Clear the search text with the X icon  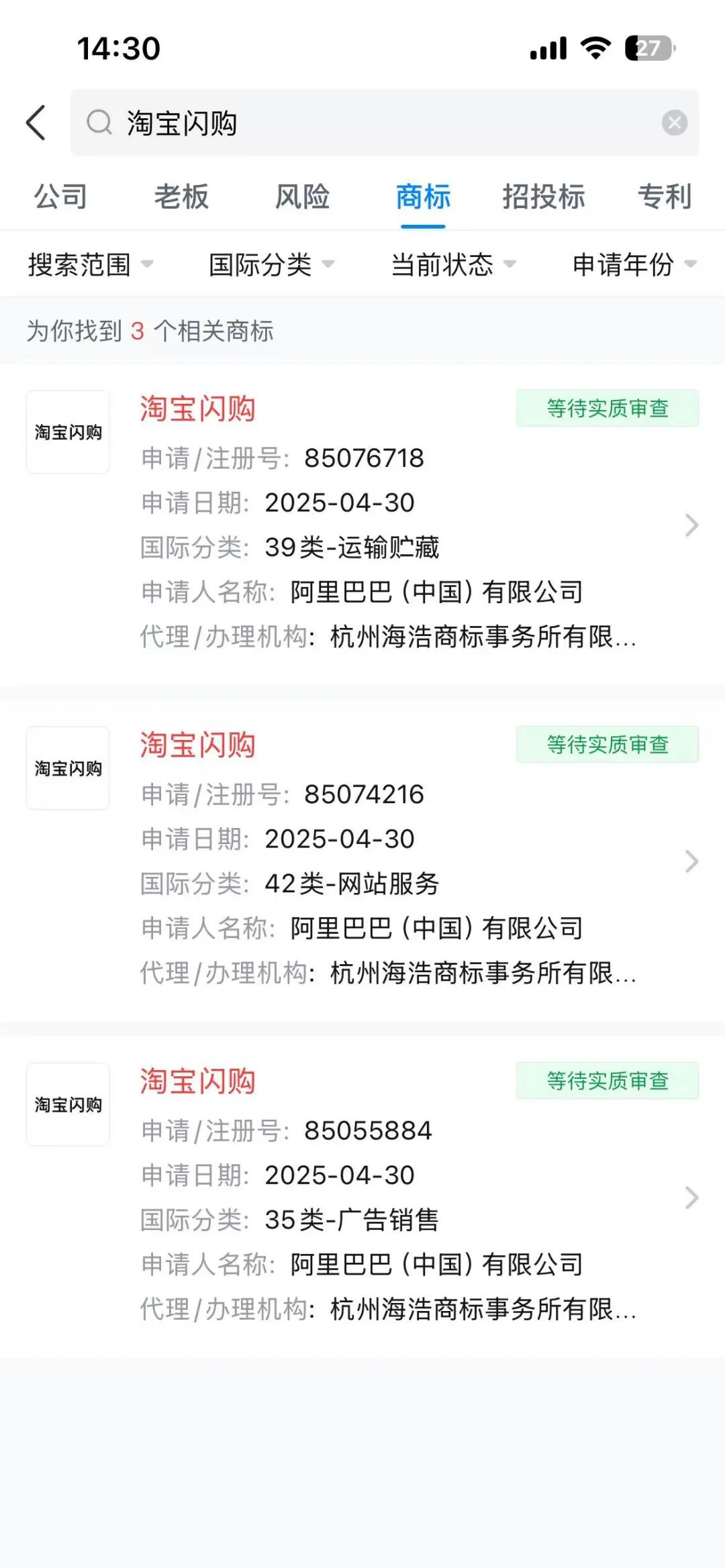pyautogui.click(x=674, y=123)
